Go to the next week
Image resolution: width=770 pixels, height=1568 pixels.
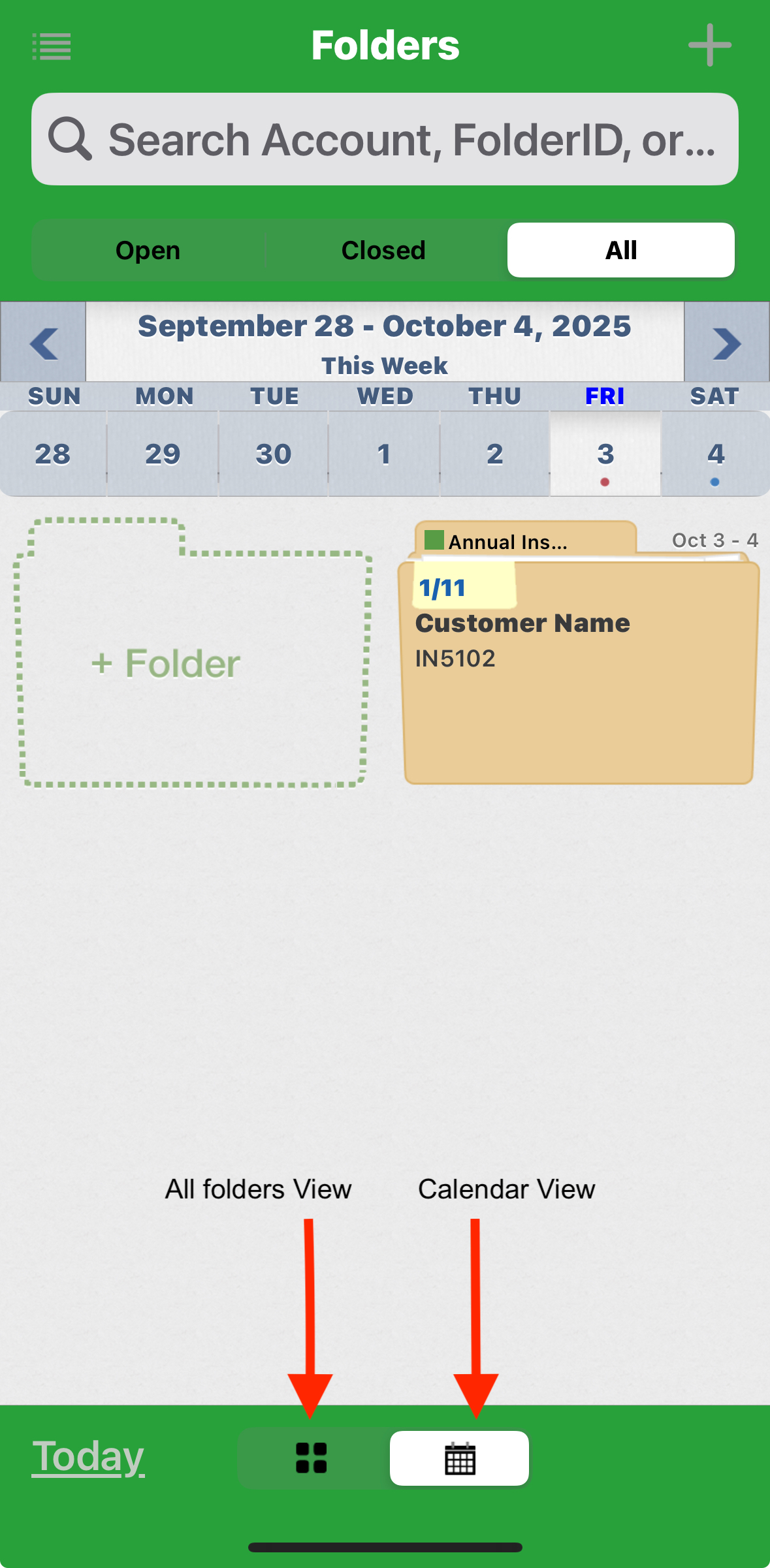[726, 343]
